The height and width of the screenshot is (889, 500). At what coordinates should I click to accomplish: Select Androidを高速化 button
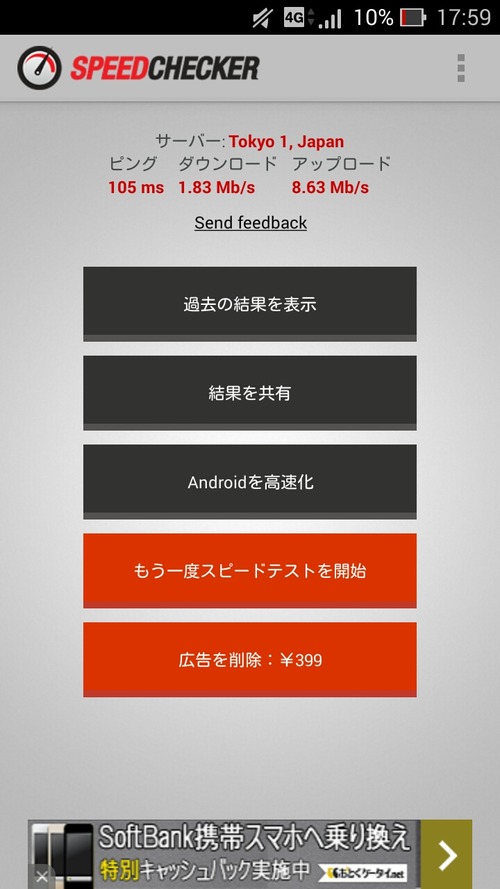(x=250, y=482)
